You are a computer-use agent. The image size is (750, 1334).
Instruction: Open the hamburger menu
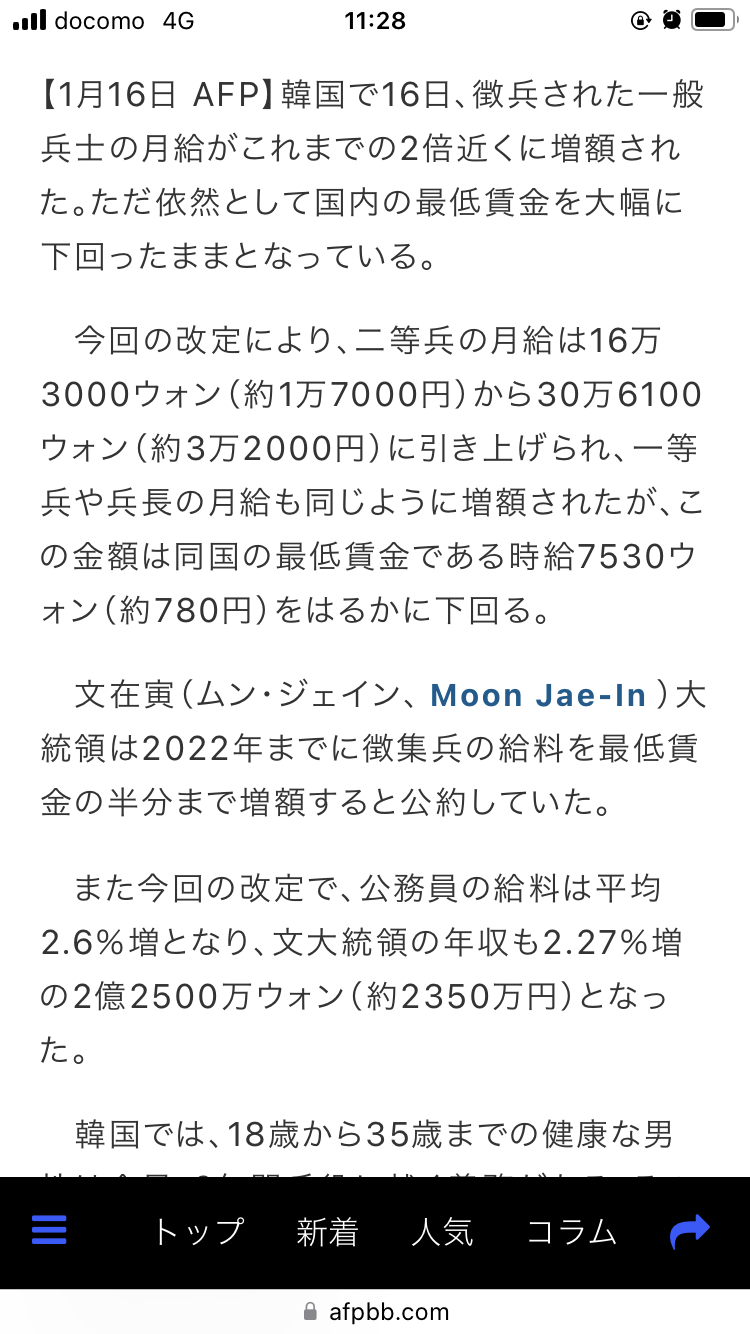49,1229
